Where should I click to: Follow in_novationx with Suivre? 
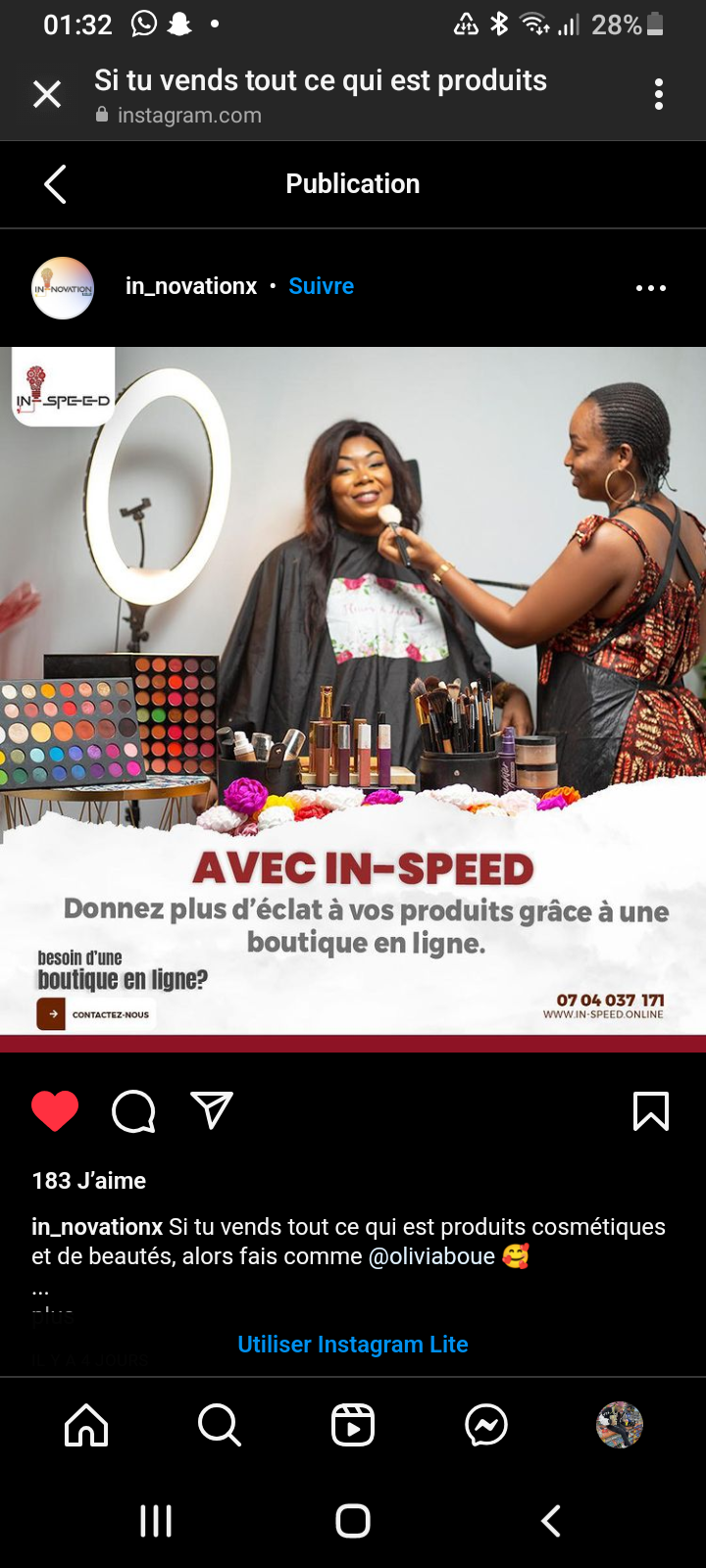click(x=321, y=286)
